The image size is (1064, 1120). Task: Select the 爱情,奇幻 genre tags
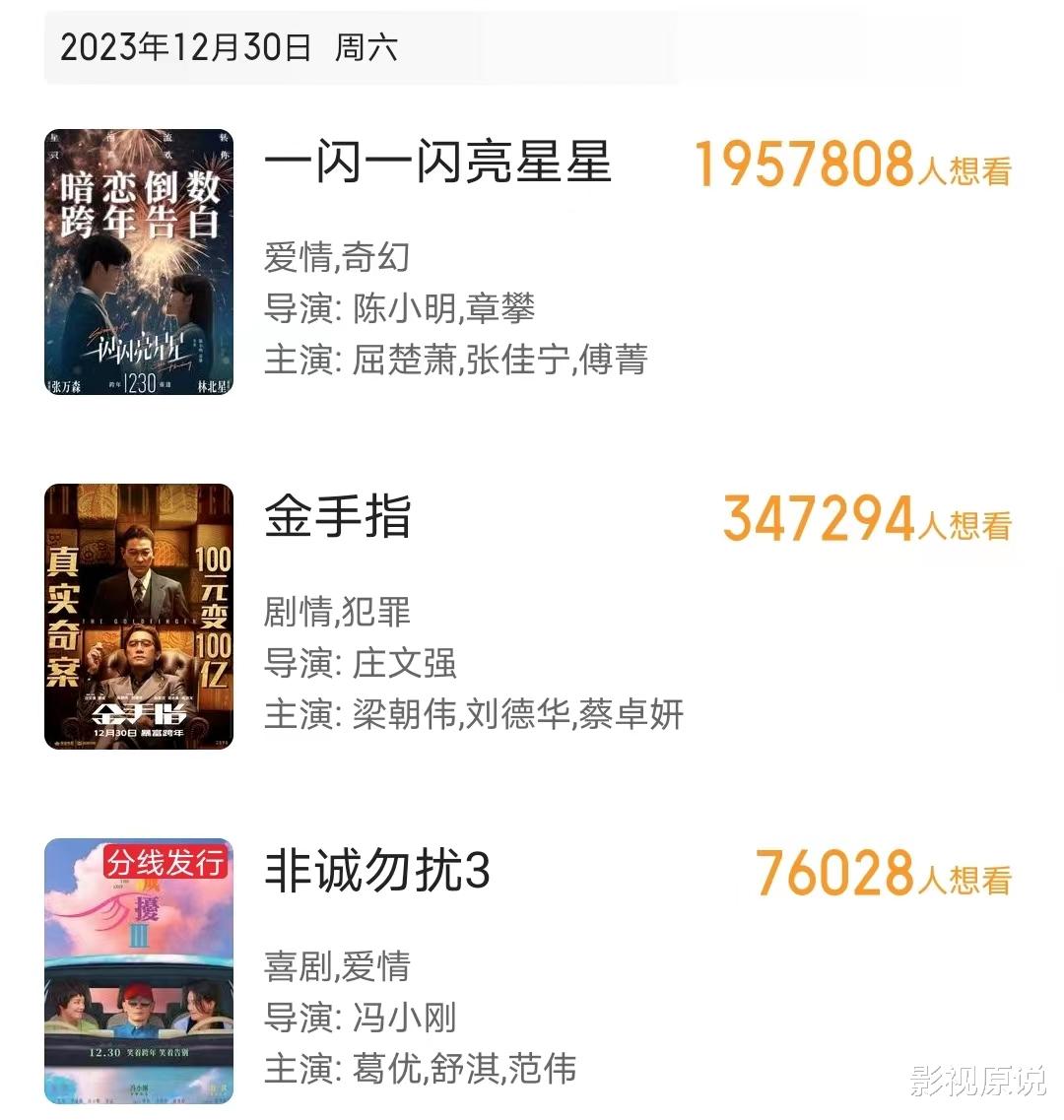point(335,254)
